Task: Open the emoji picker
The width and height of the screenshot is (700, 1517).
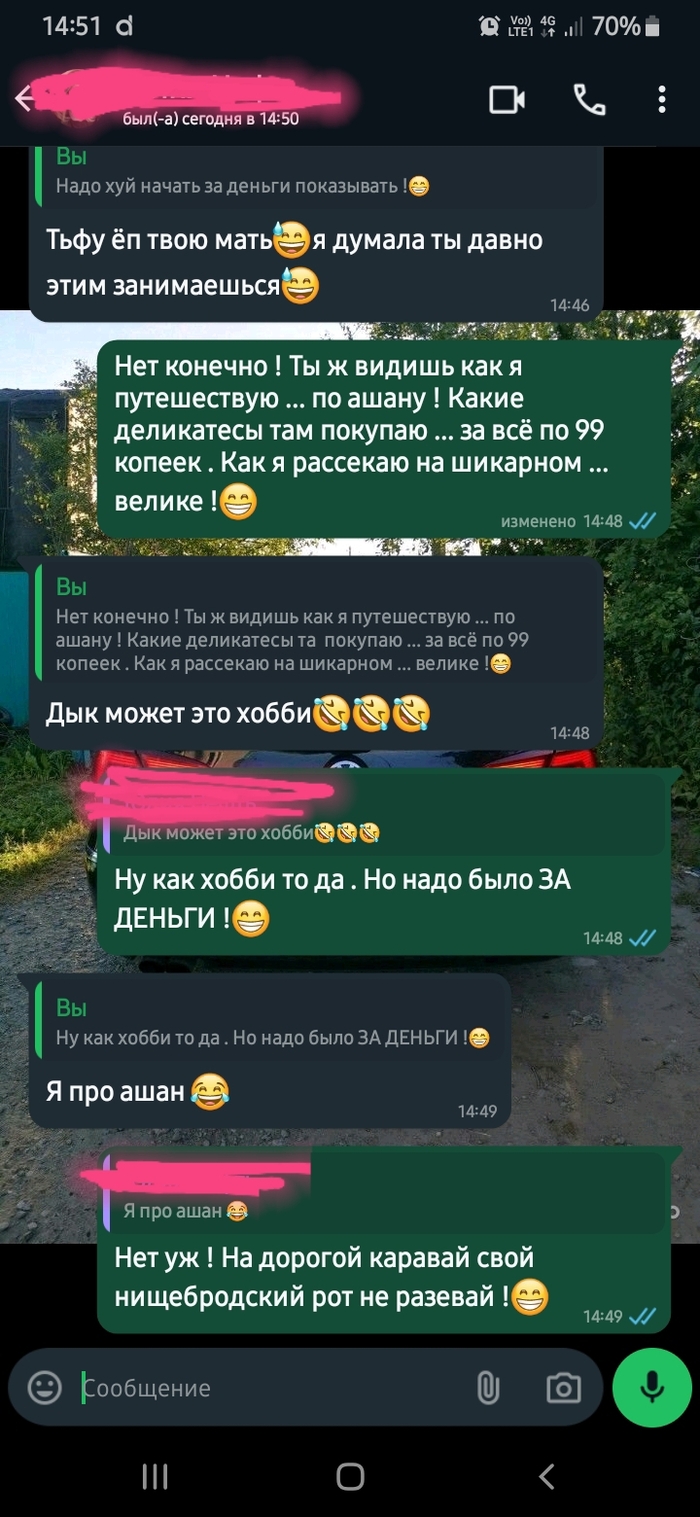Action: coord(44,1387)
